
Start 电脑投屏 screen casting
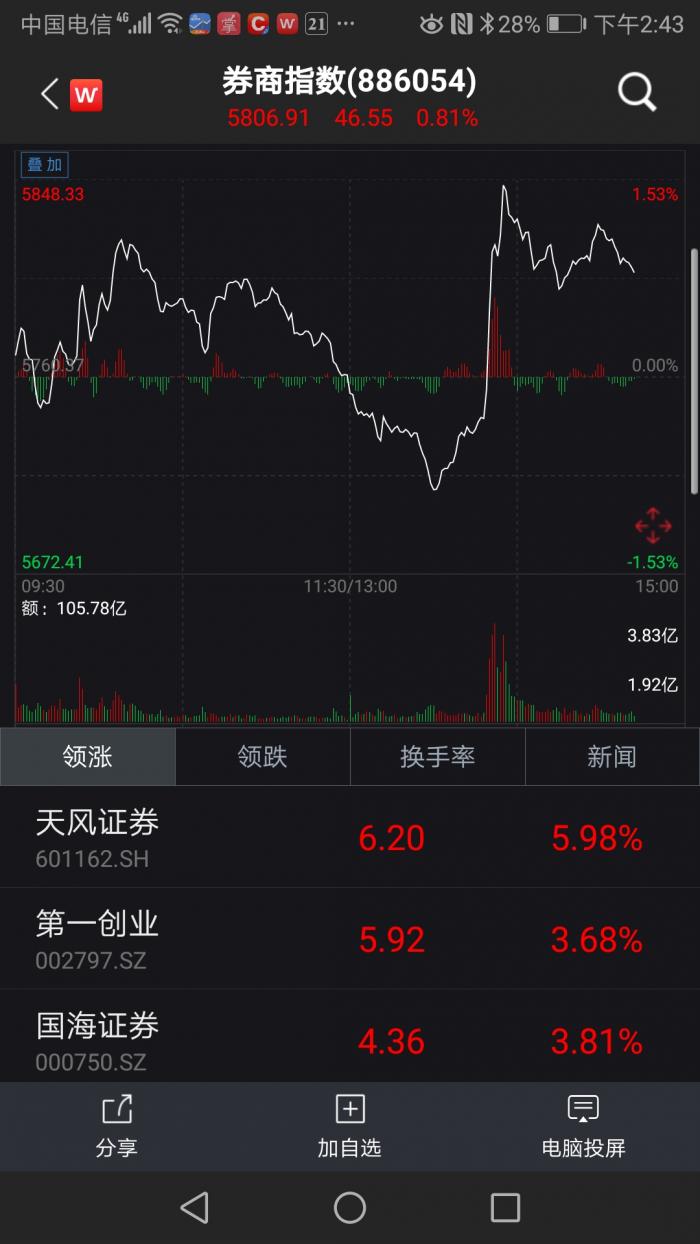(583, 1127)
